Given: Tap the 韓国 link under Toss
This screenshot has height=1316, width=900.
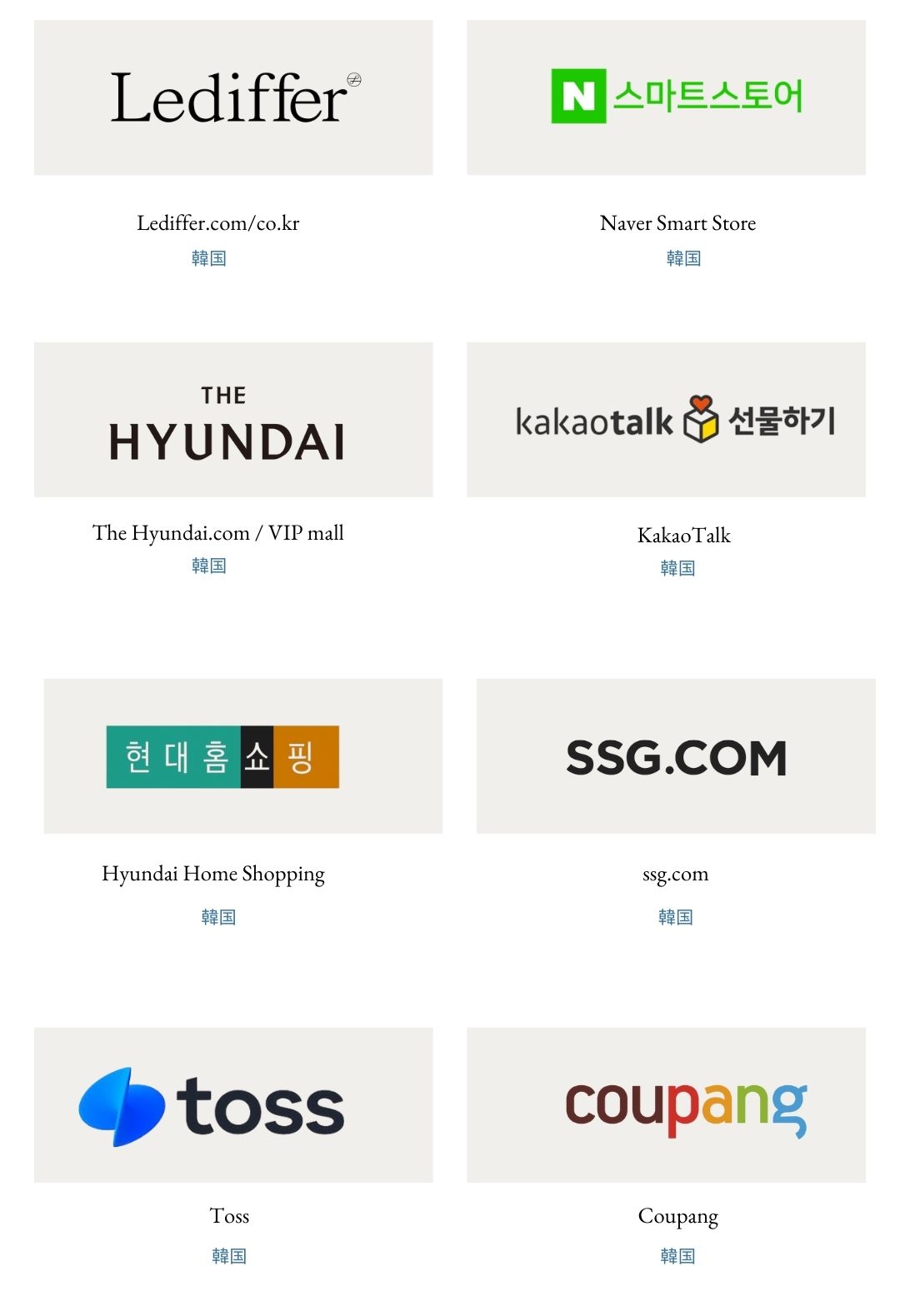Looking at the screenshot, I should click(229, 1256).
